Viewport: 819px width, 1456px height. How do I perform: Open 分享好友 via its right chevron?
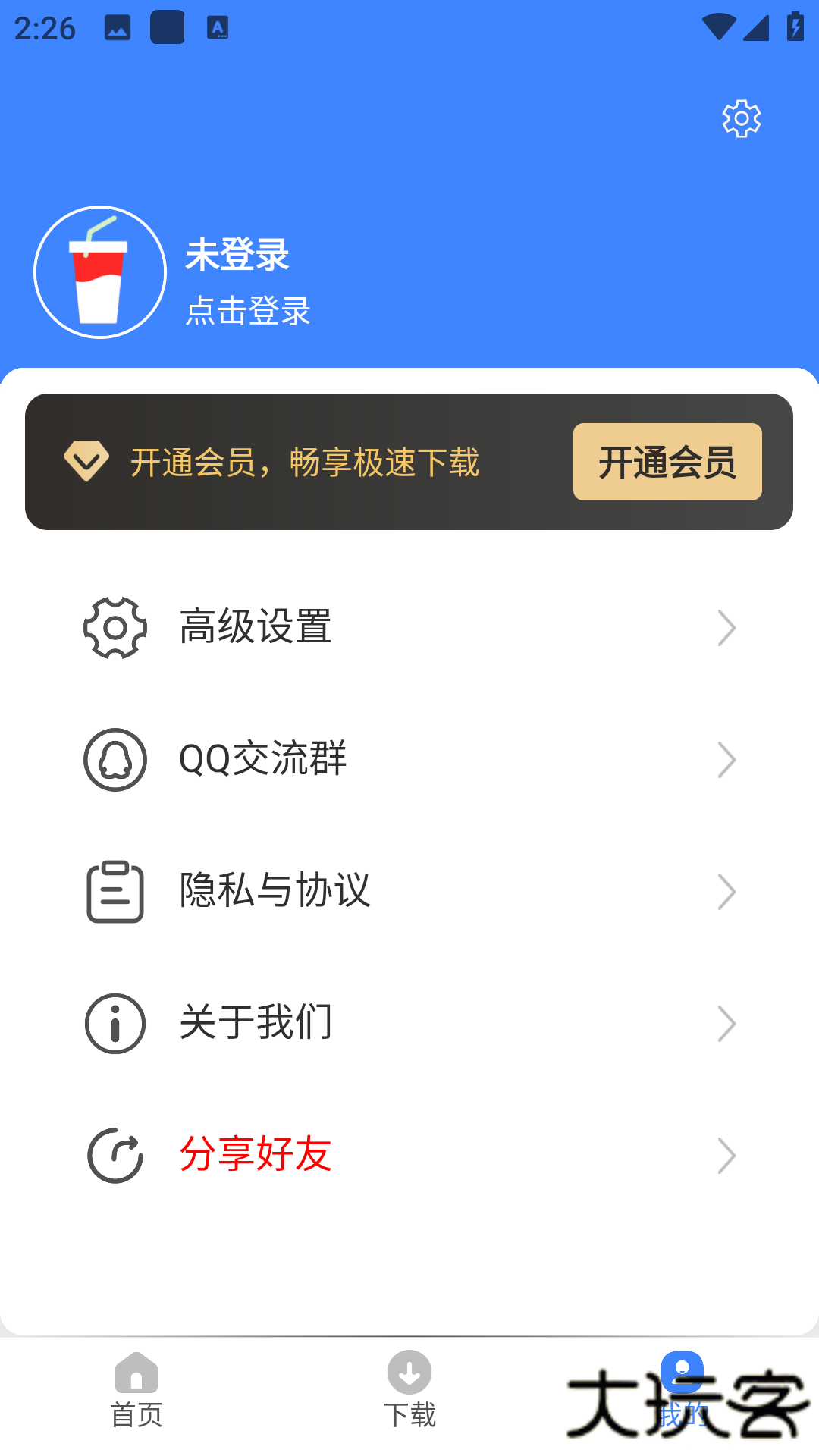pos(726,1156)
